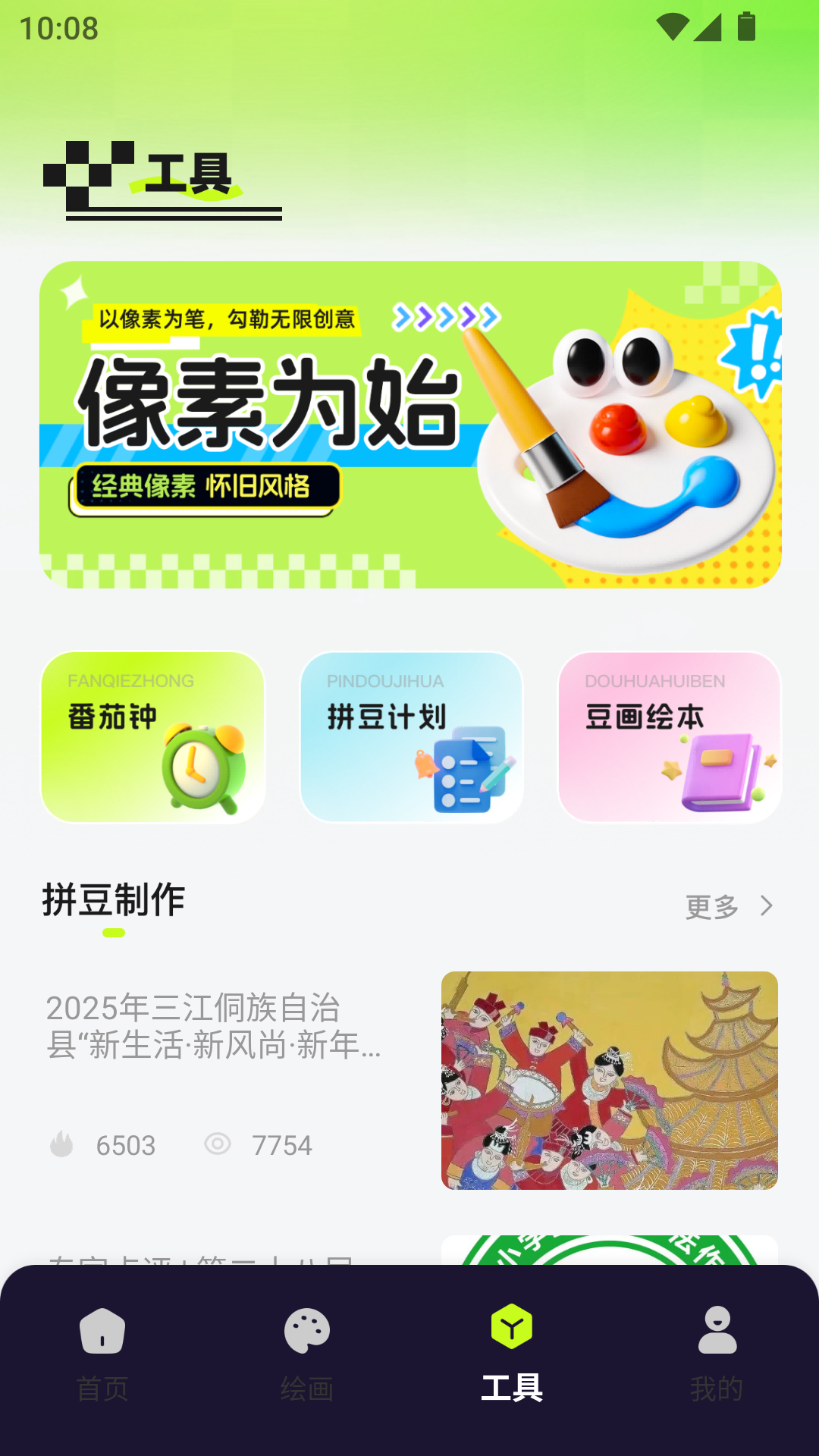Switch to the 首页 tab
This screenshot has width=819, height=1456.
pyautogui.click(x=101, y=1365)
